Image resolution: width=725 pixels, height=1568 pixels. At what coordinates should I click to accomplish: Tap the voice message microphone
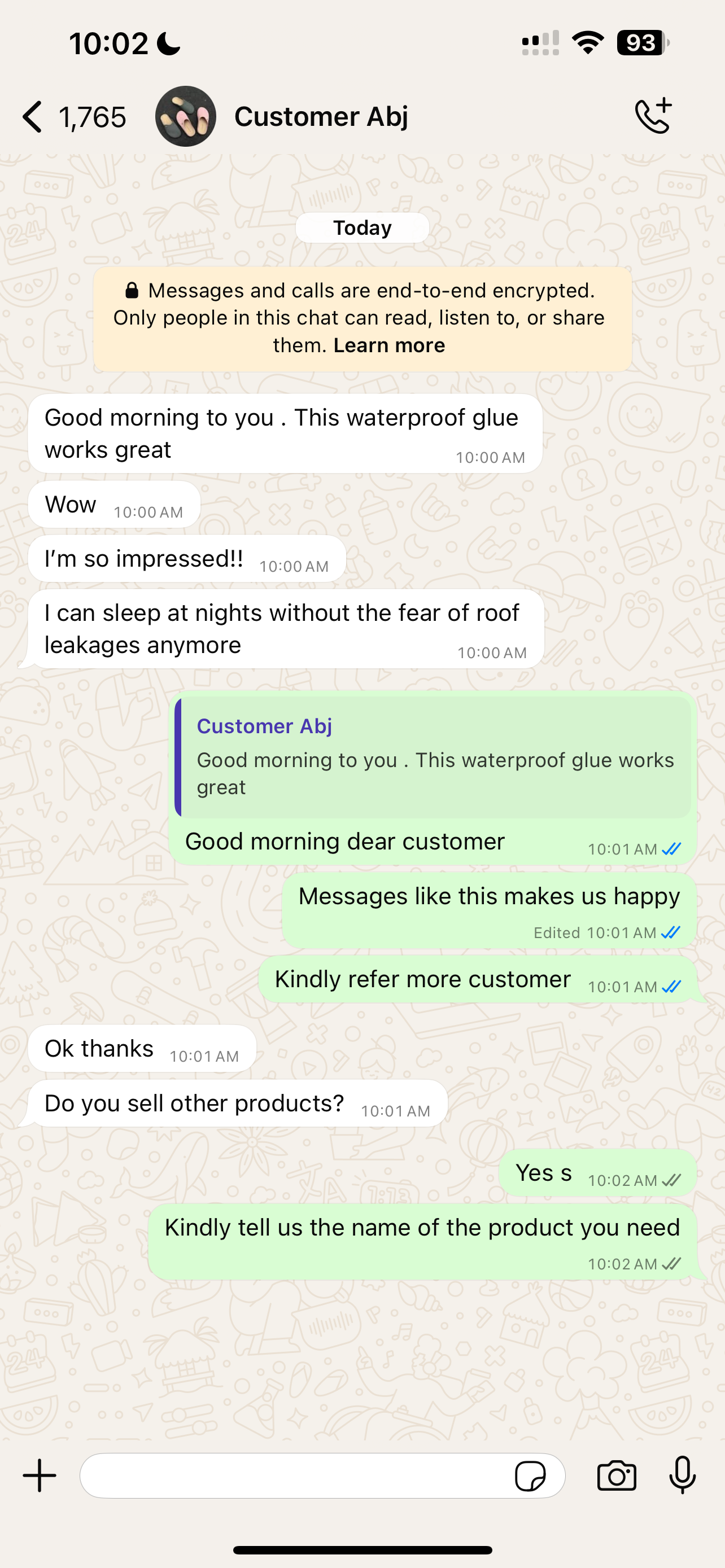(x=683, y=1475)
